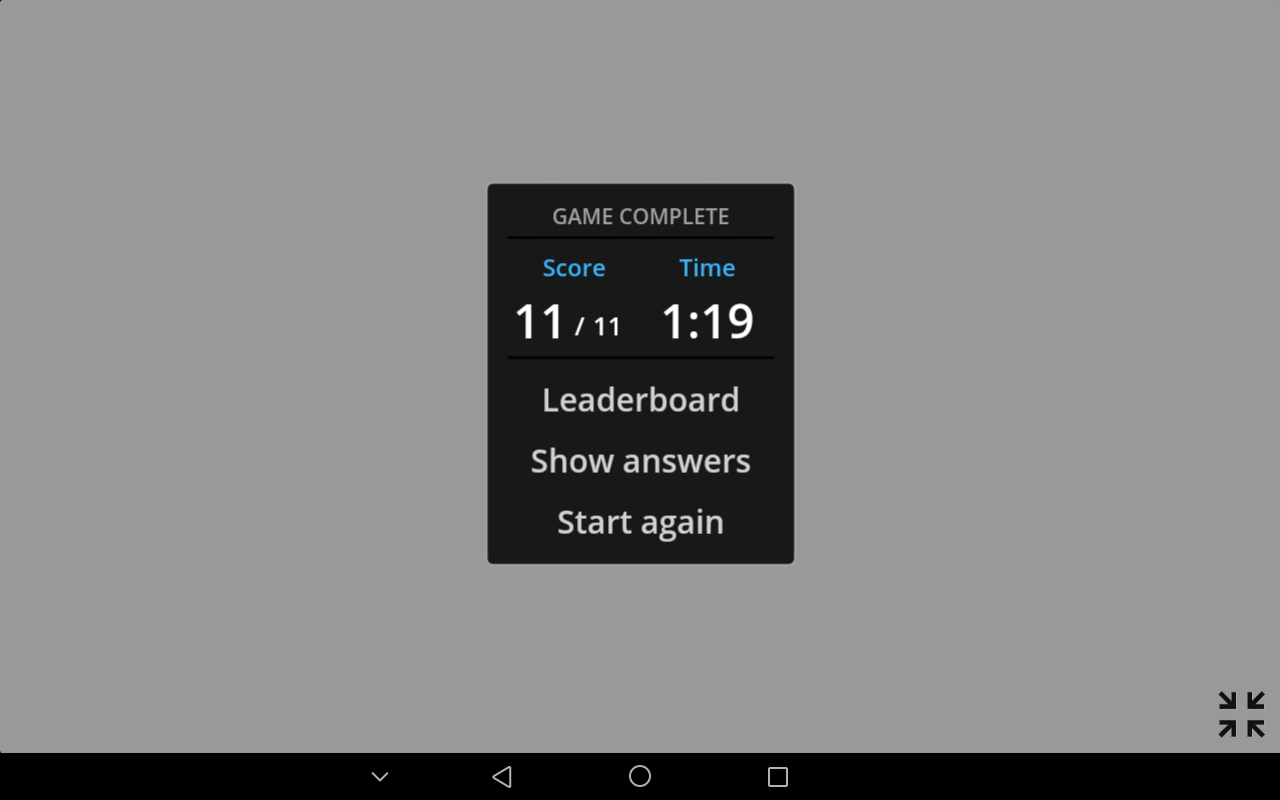Open recent apps with the square button
1280x800 pixels.
coord(777,776)
